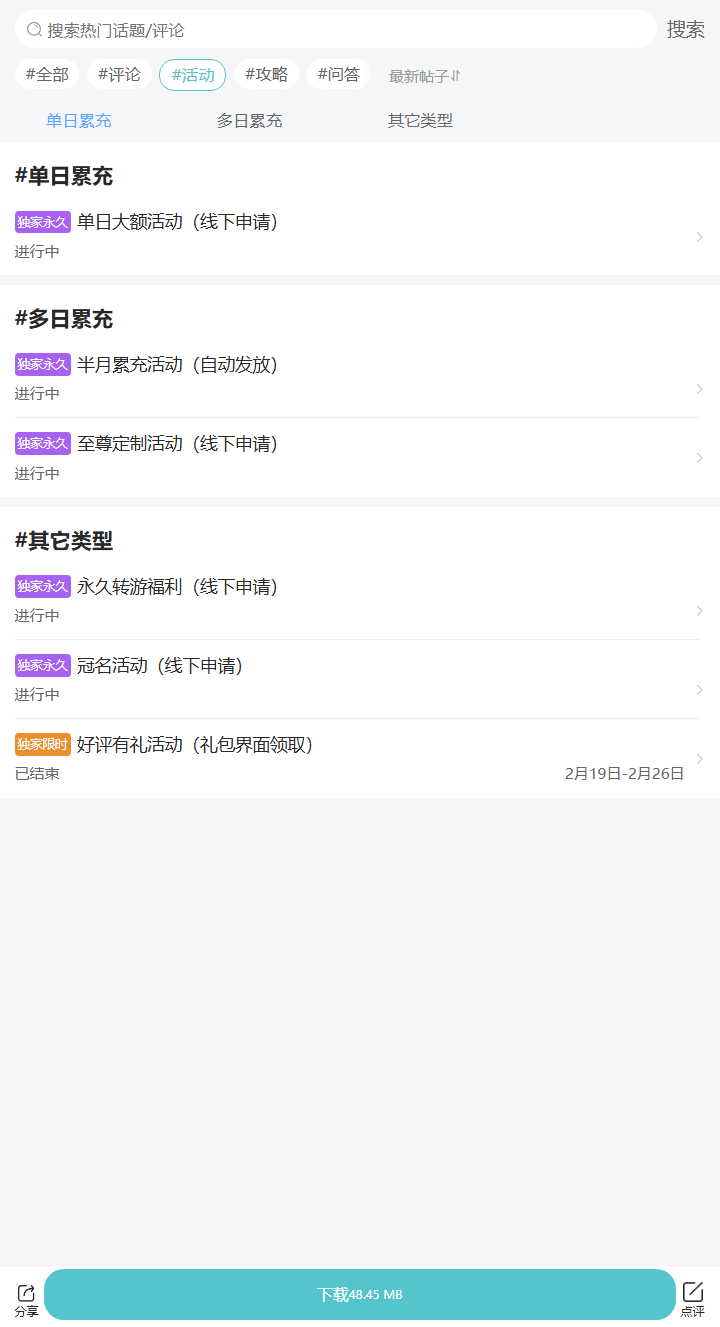Switch to the 其它类型 tab
The width and height of the screenshot is (720, 1327).
[419, 120]
